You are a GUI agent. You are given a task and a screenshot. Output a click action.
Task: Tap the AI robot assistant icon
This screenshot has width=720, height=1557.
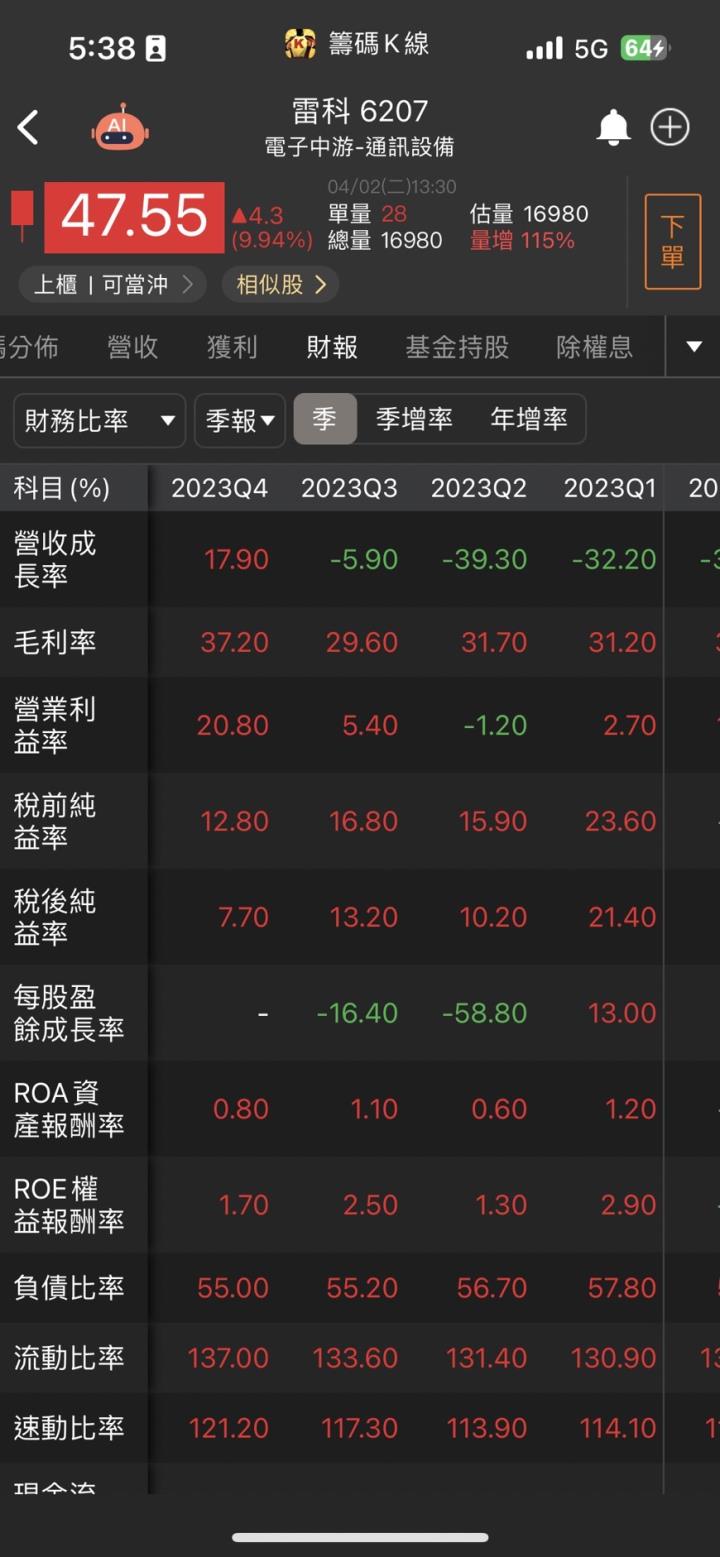[119, 127]
